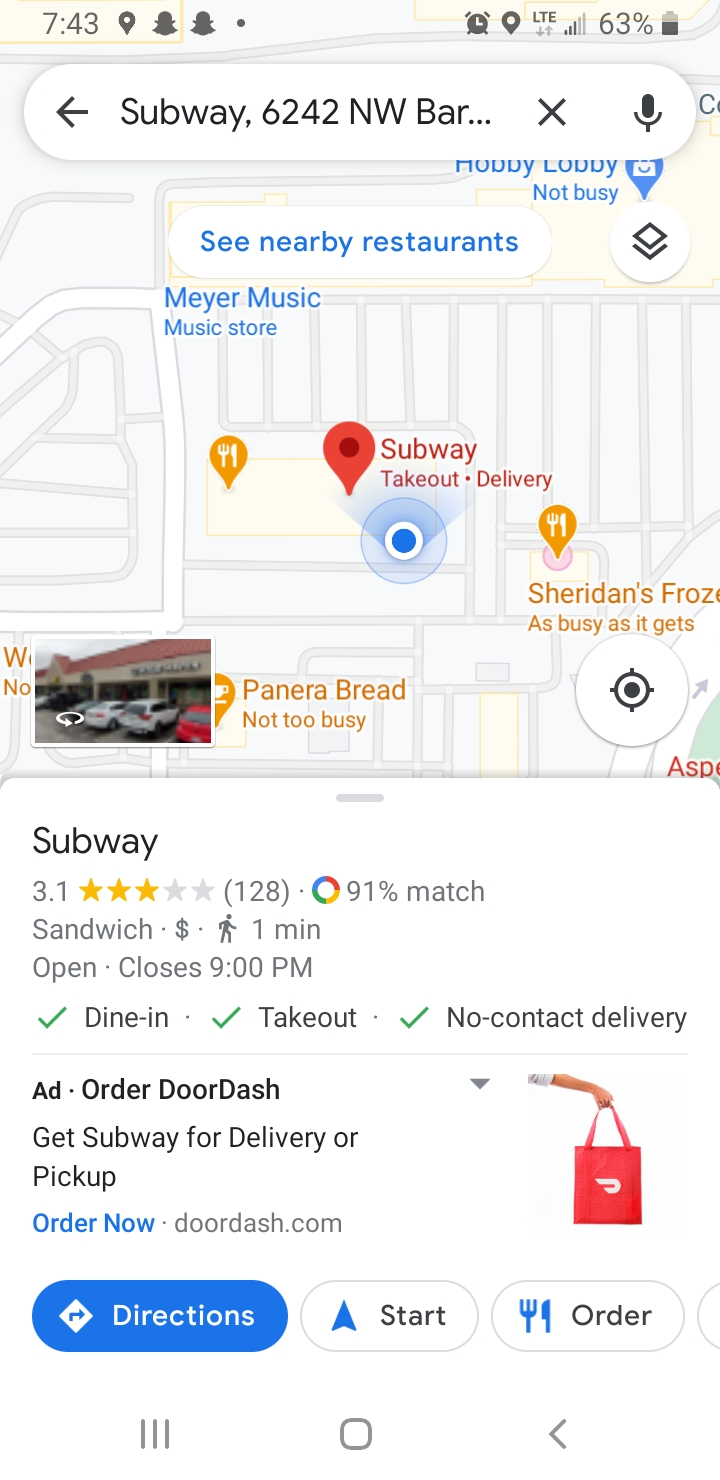The image size is (720, 1480).
Task: Go to the phone's home screen
Action: click(356, 1435)
